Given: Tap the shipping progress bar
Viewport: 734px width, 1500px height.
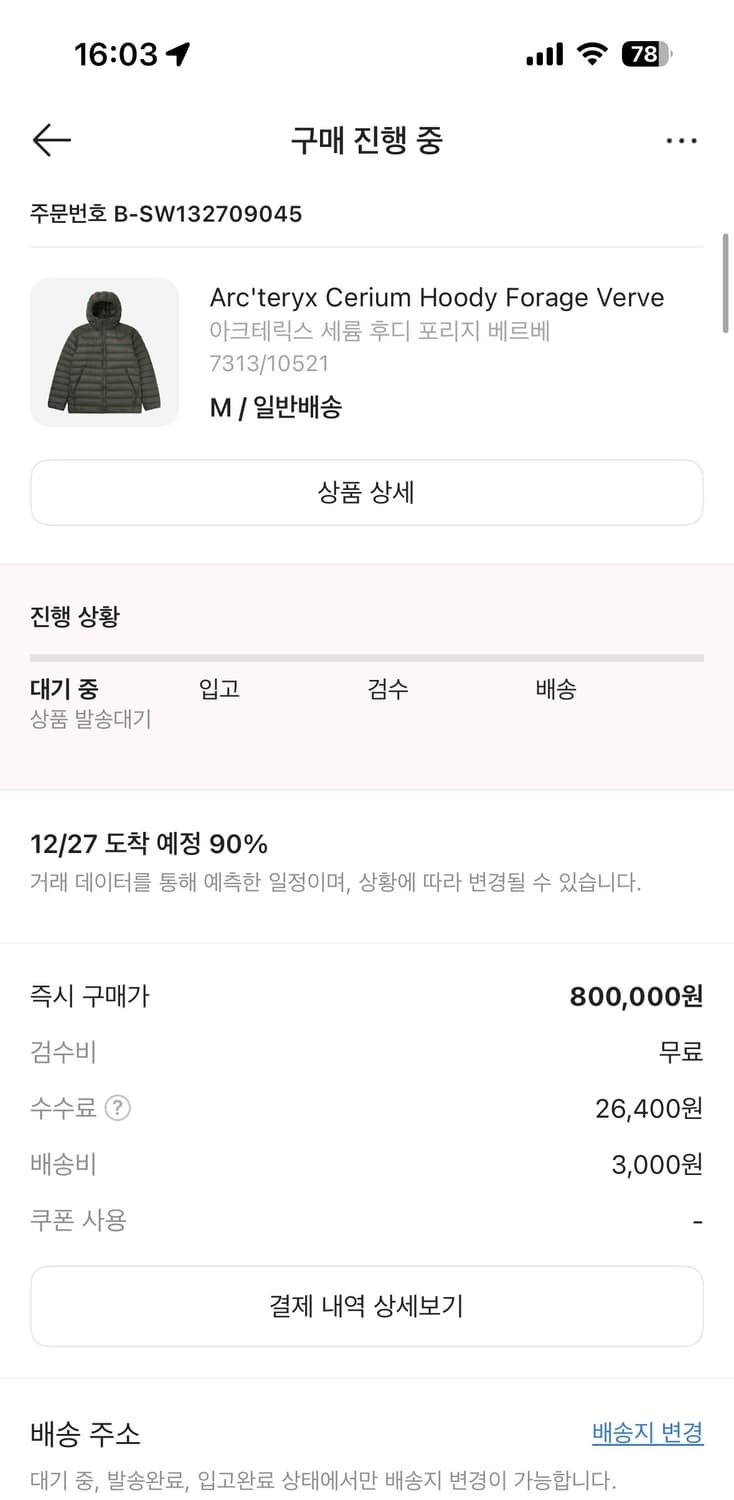Looking at the screenshot, I should [x=367, y=658].
